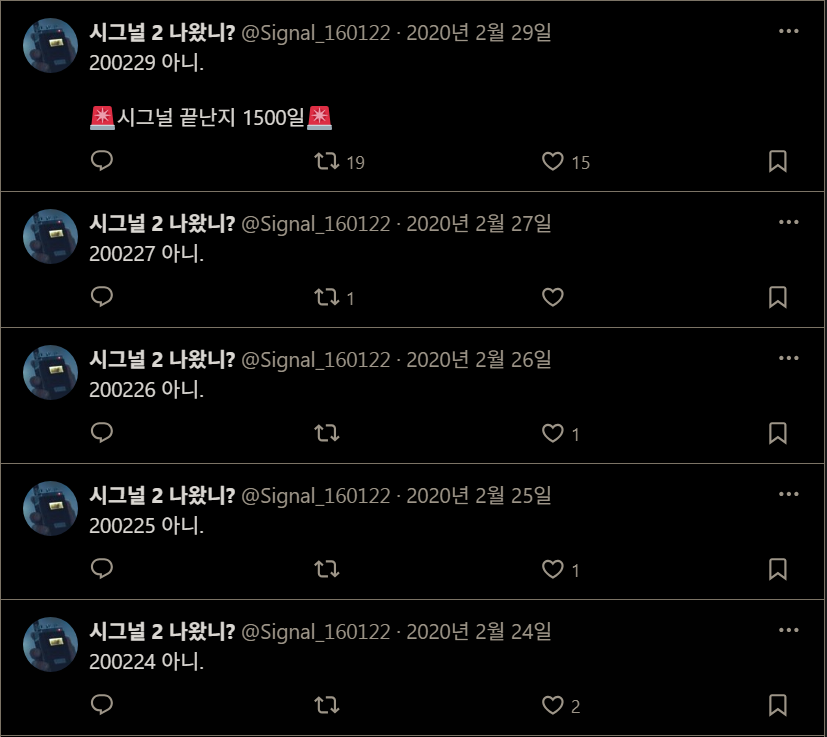827x737 pixels.
Task: Open the 2020년 2월 27일 timestamp link
Action: [479, 223]
